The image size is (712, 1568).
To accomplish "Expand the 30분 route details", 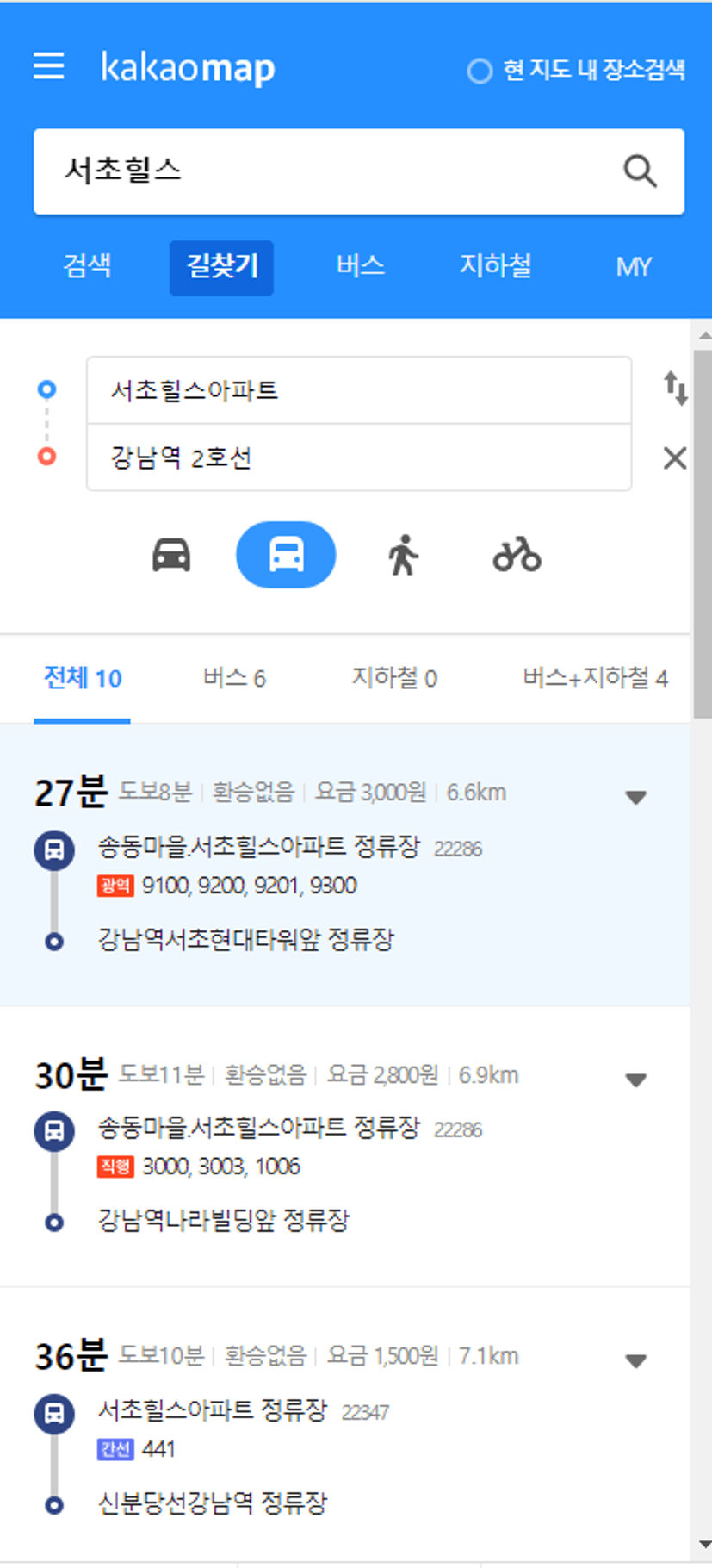I will point(636,1080).
